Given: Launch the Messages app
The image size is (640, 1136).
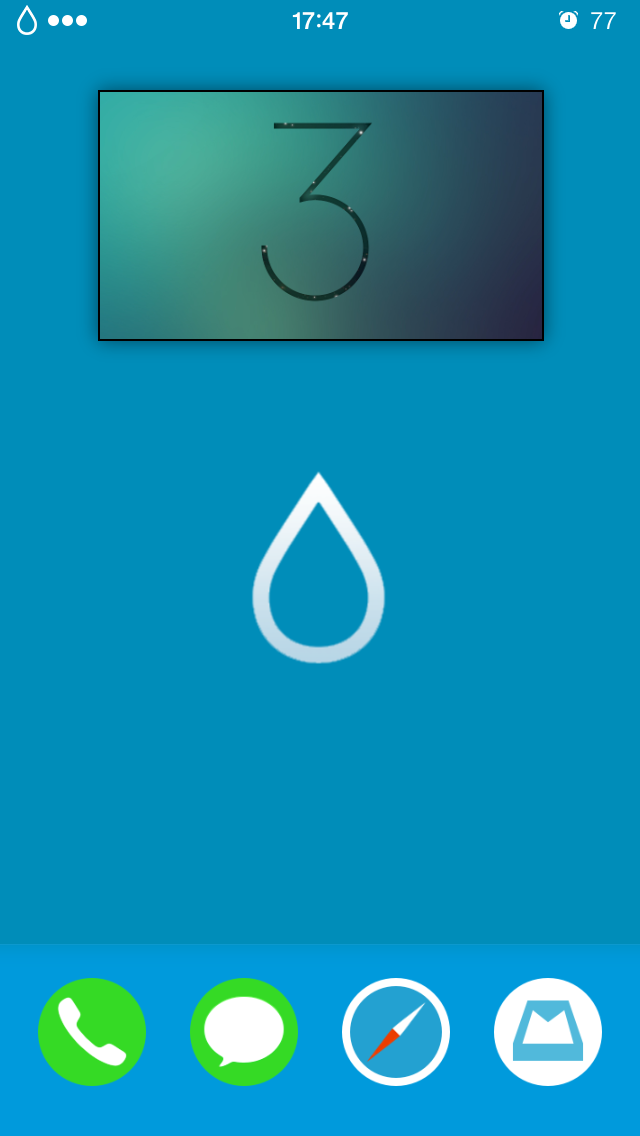Looking at the screenshot, I should pos(244,1032).
